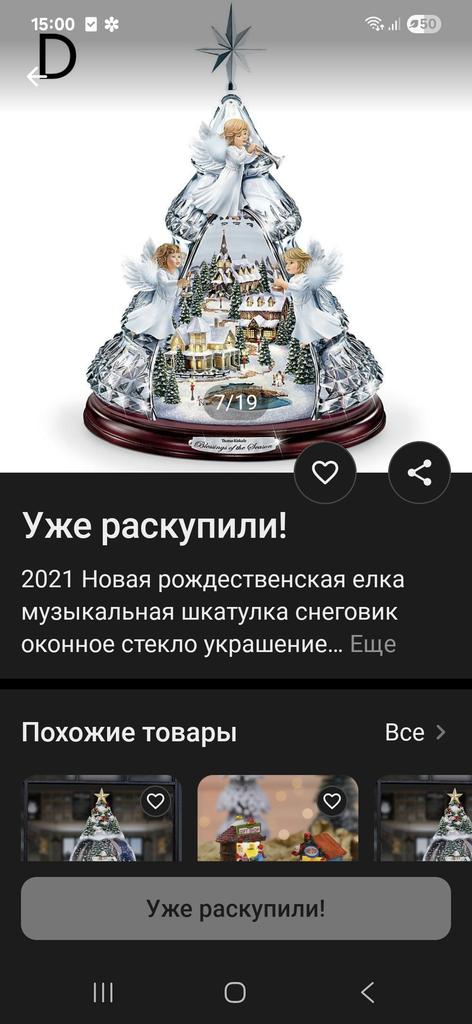The width and height of the screenshot is (472, 1024).
Task: Share this product
Action: pyautogui.click(x=419, y=472)
